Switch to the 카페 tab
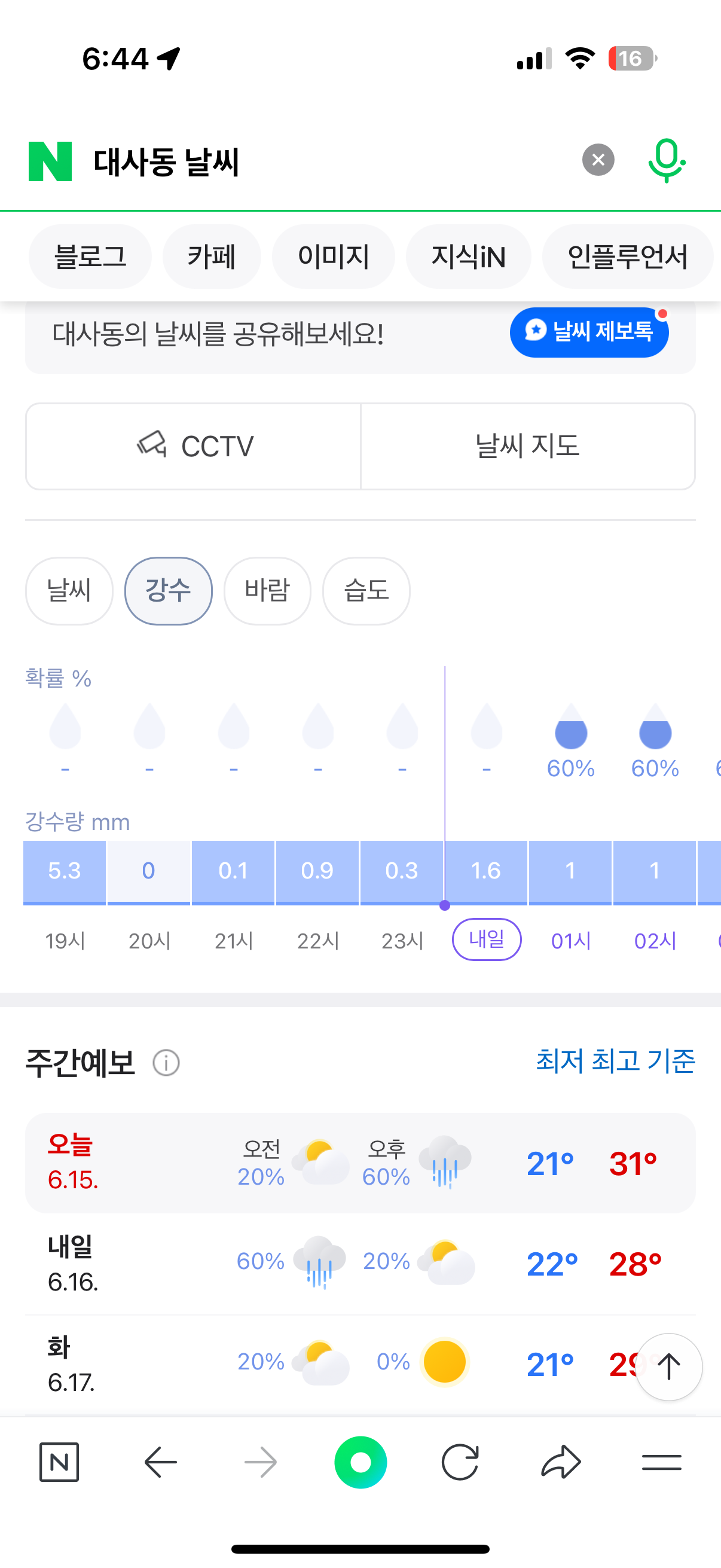This screenshot has width=721, height=1568. 212,257
